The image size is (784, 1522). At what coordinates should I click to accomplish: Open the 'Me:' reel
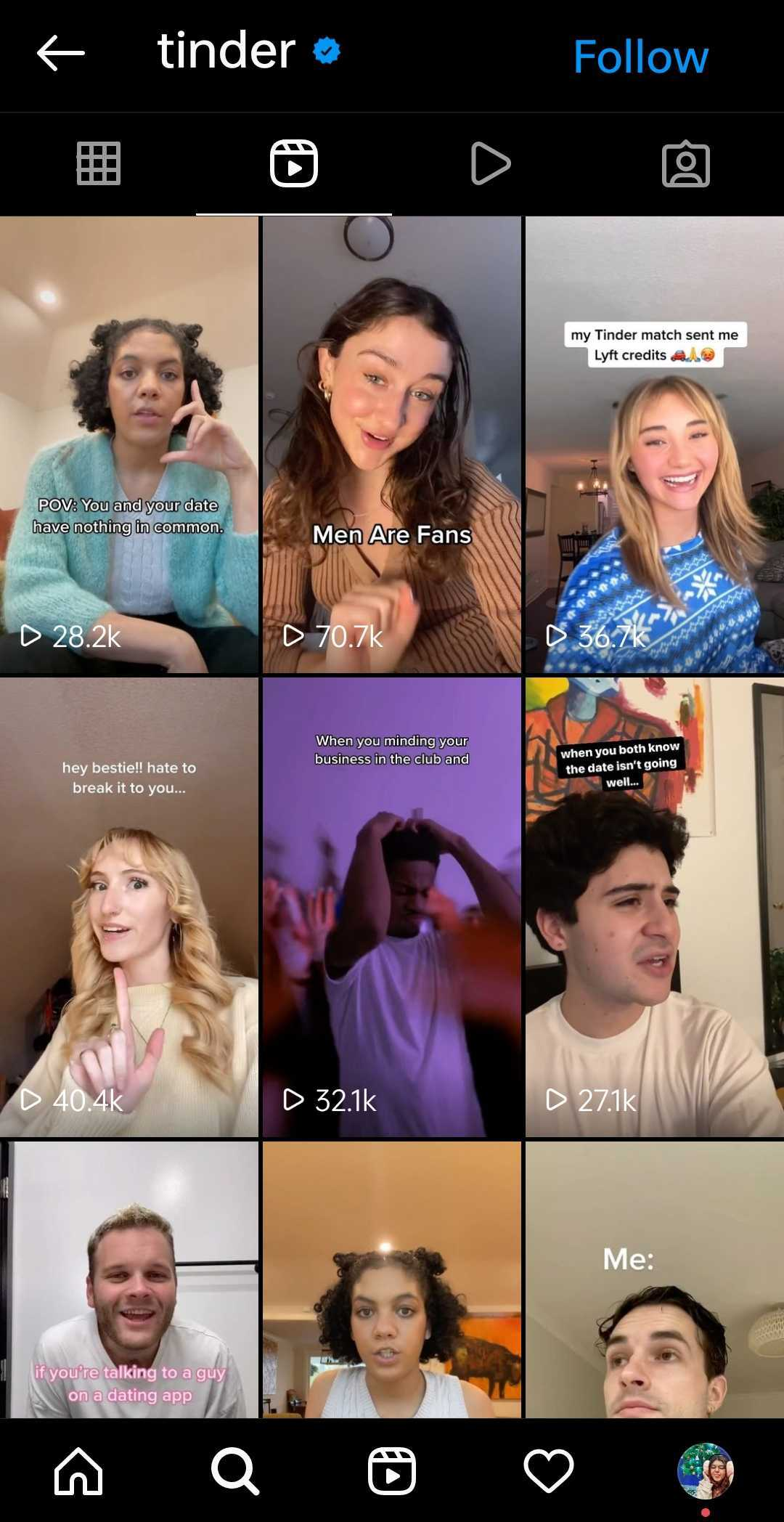click(655, 1279)
